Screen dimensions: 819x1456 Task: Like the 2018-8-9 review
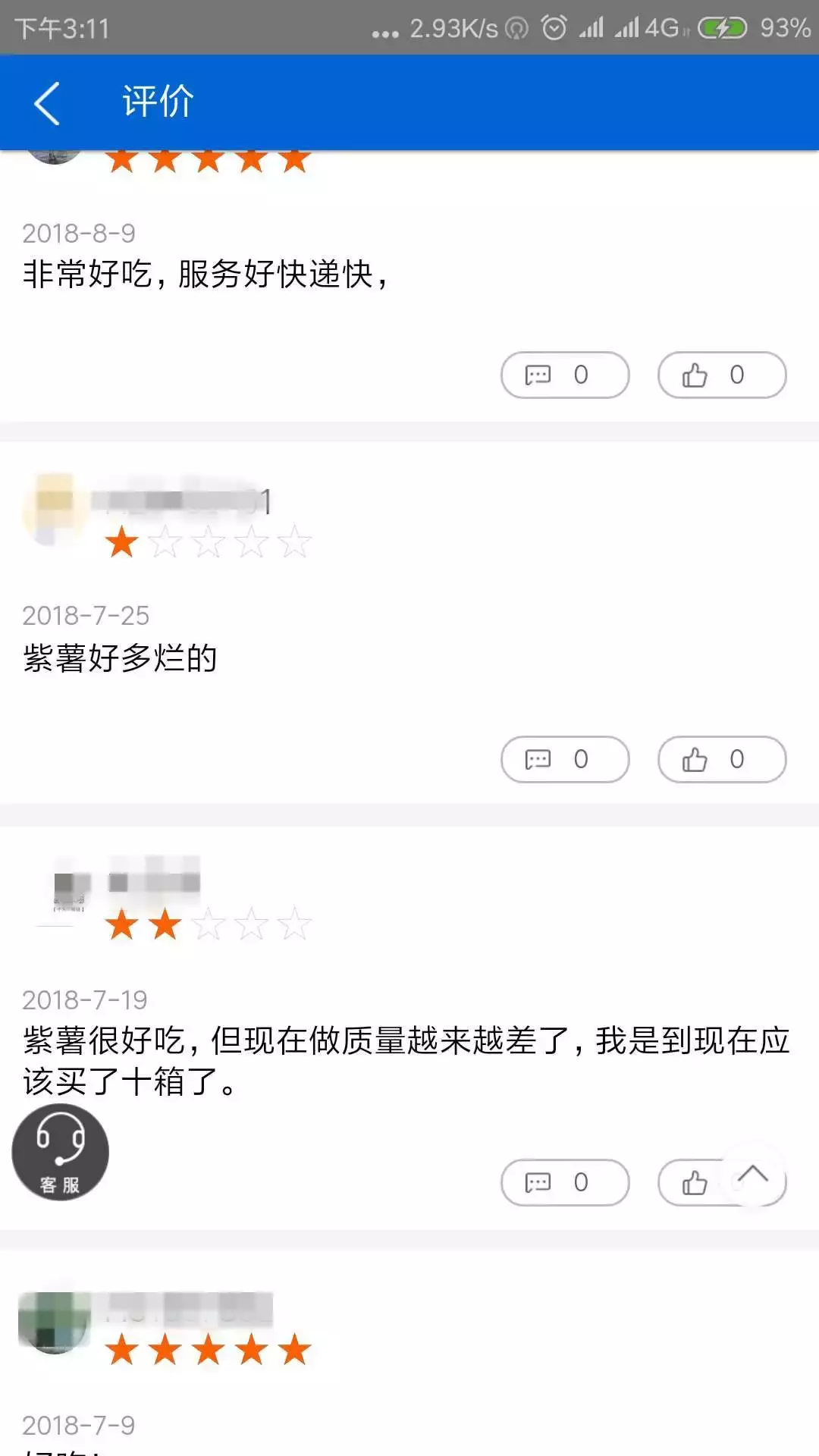[721, 375]
